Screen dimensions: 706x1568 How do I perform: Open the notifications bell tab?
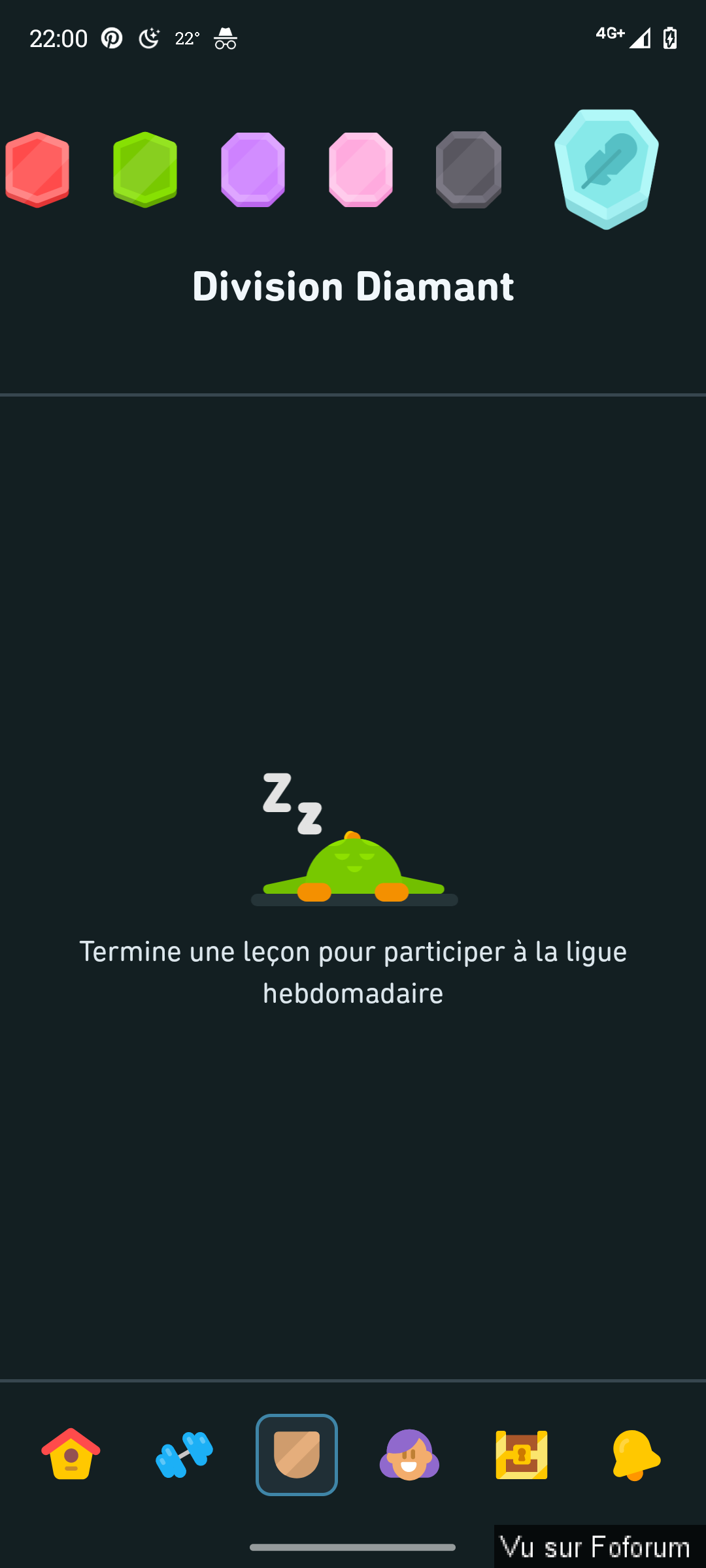[x=635, y=1454]
